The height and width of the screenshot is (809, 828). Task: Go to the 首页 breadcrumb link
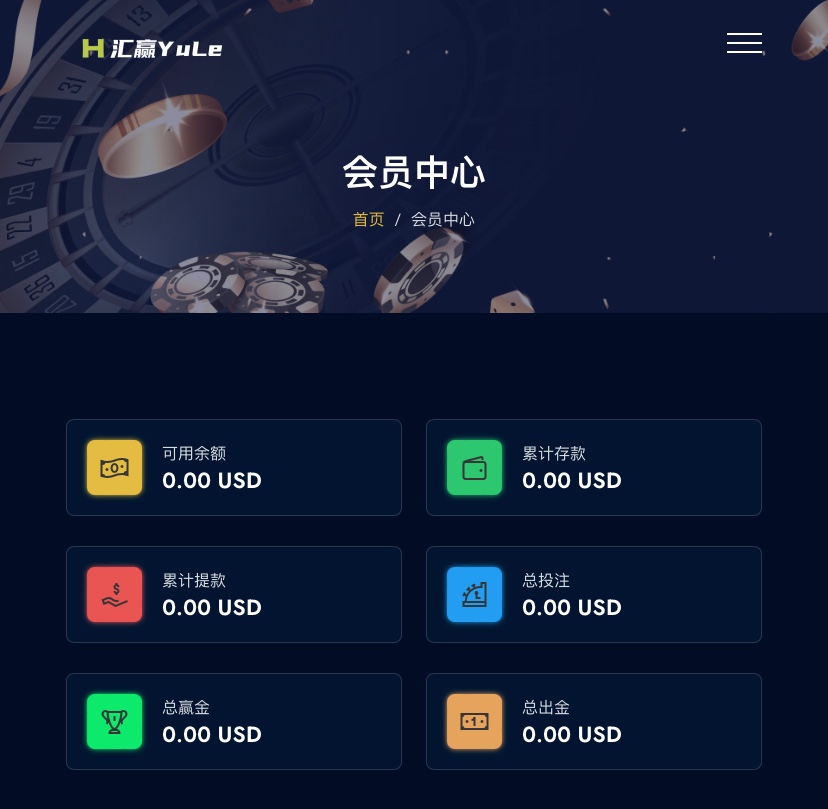click(368, 219)
